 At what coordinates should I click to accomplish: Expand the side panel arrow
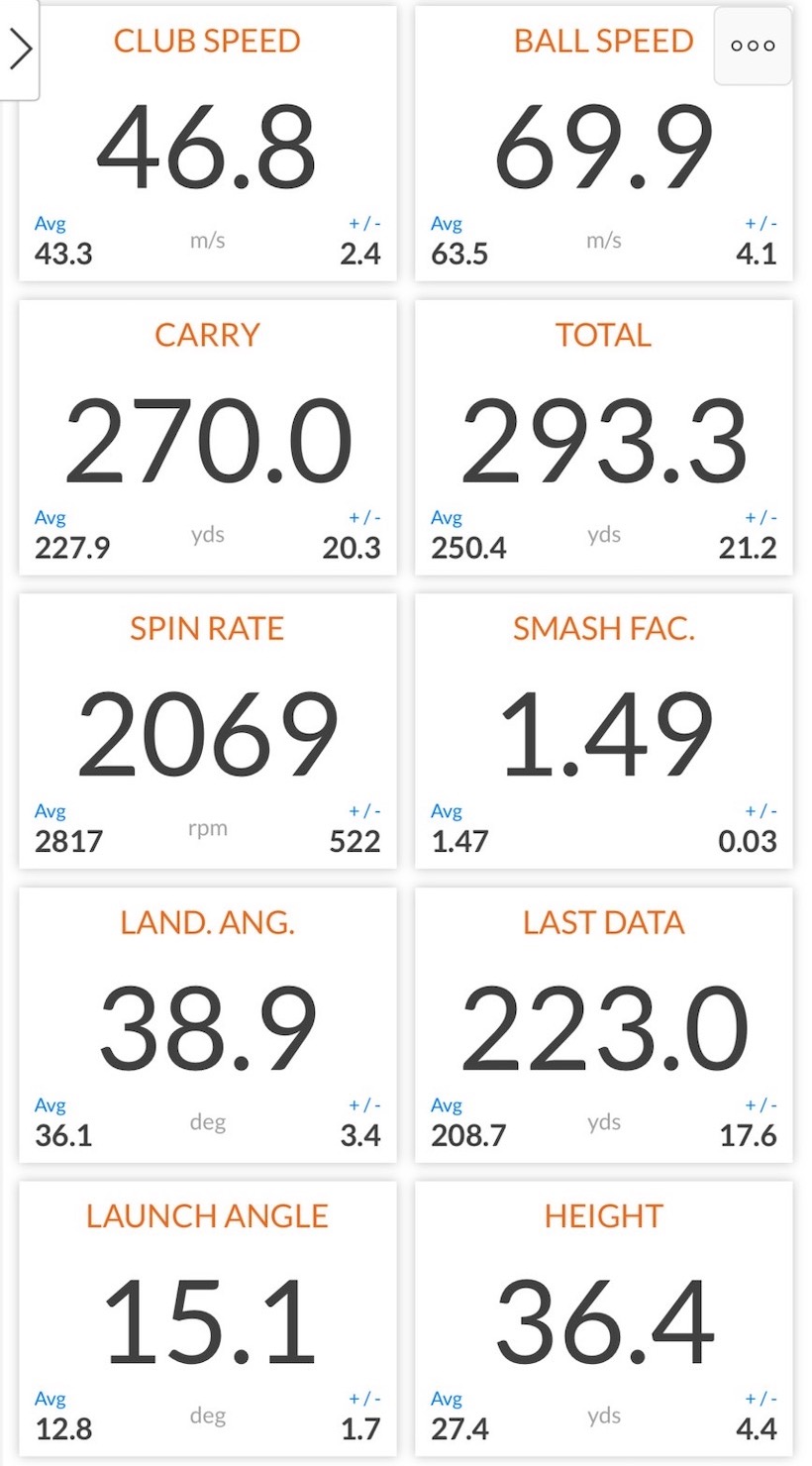(x=19, y=48)
